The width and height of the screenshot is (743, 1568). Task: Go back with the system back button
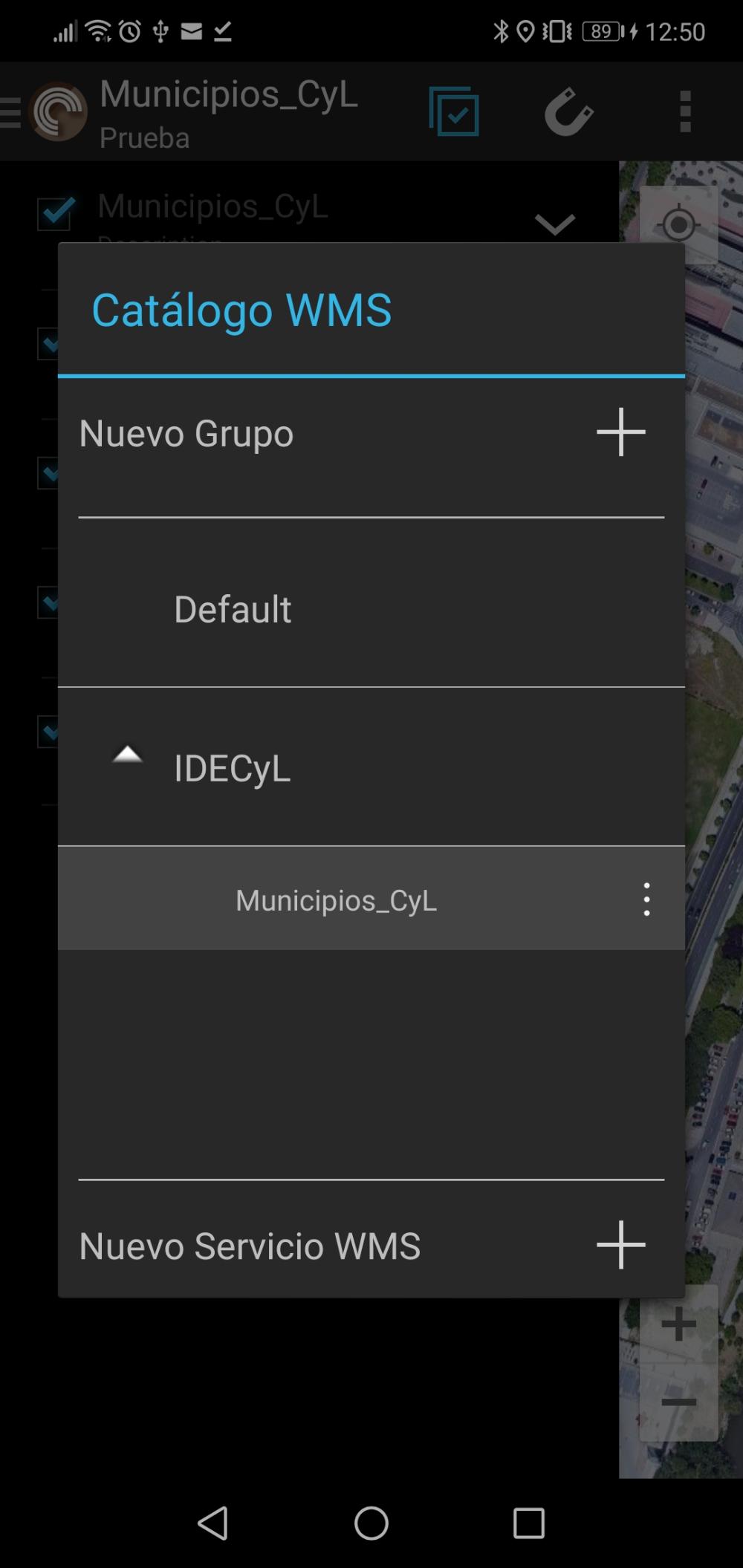pyautogui.click(x=213, y=1523)
